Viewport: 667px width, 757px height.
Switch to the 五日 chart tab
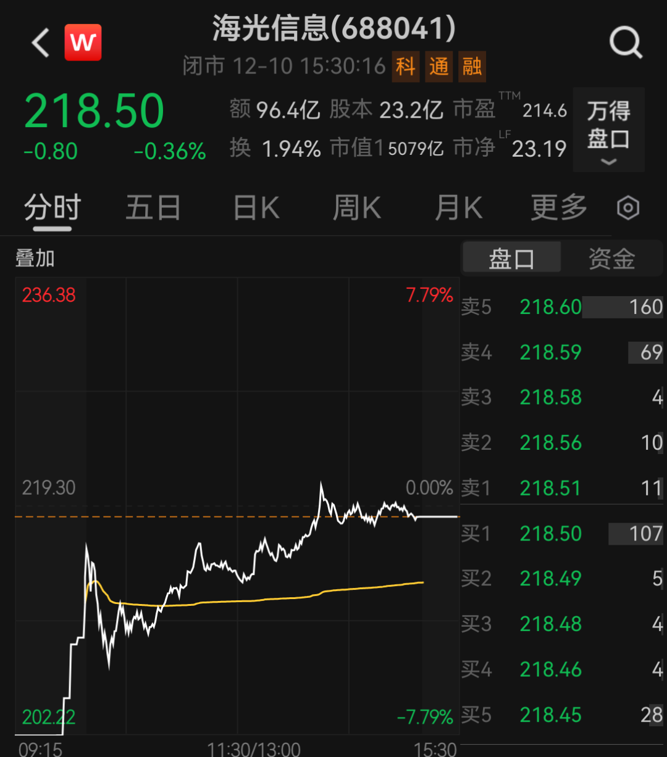click(154, 207)
